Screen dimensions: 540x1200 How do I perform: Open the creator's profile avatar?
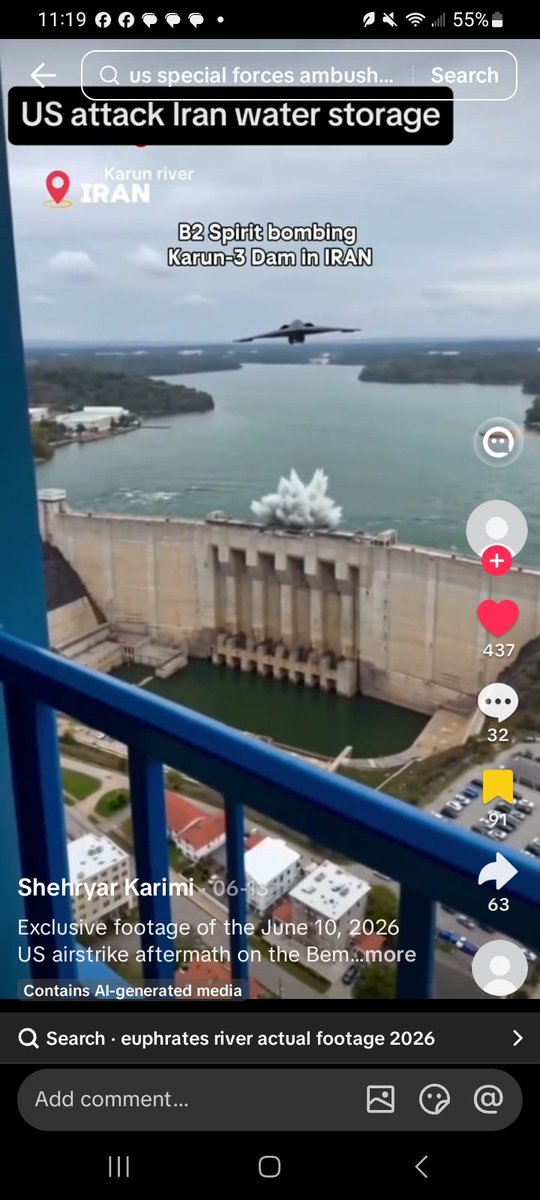(x=497, y=529)
